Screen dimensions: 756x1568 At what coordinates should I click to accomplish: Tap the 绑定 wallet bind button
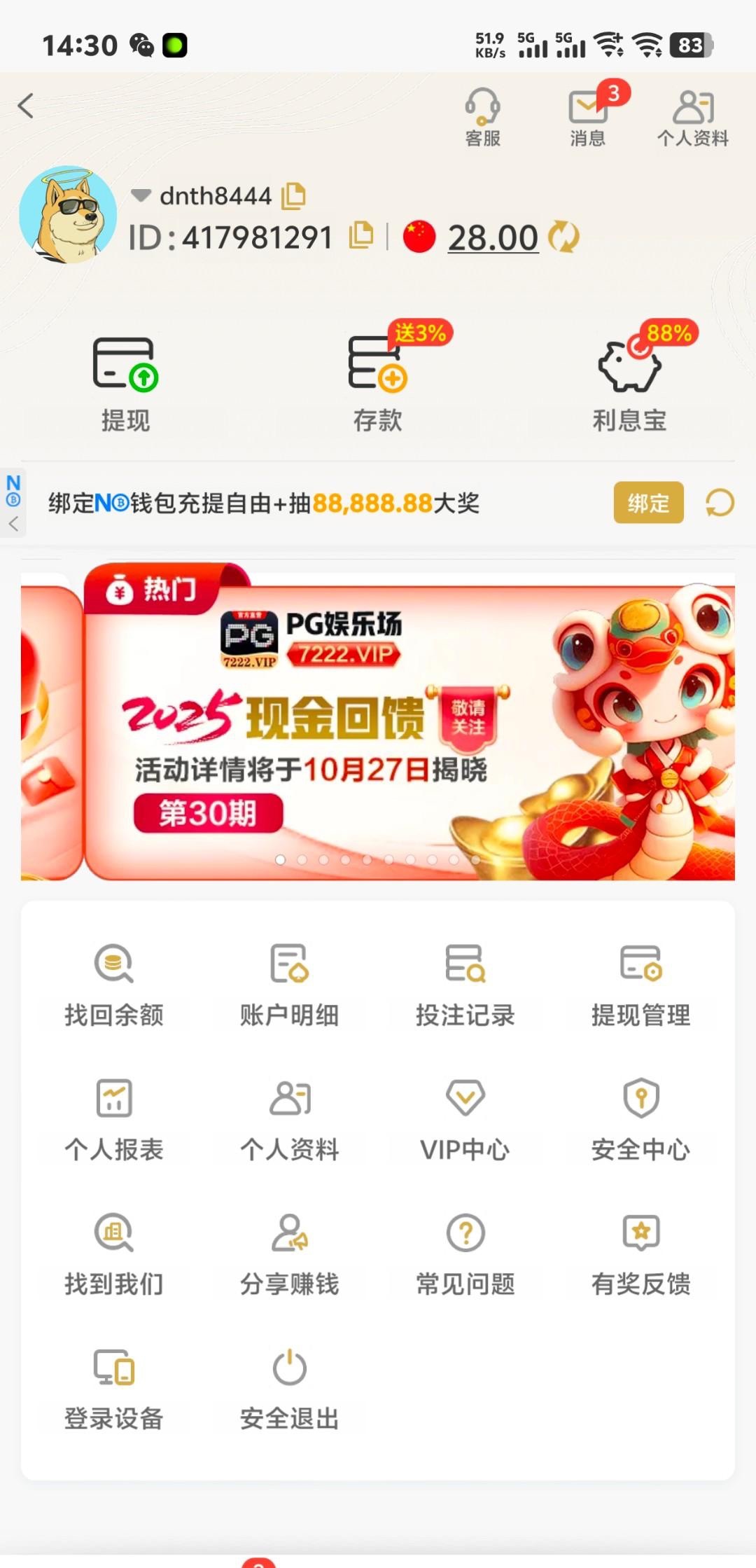tap(648, 502)
